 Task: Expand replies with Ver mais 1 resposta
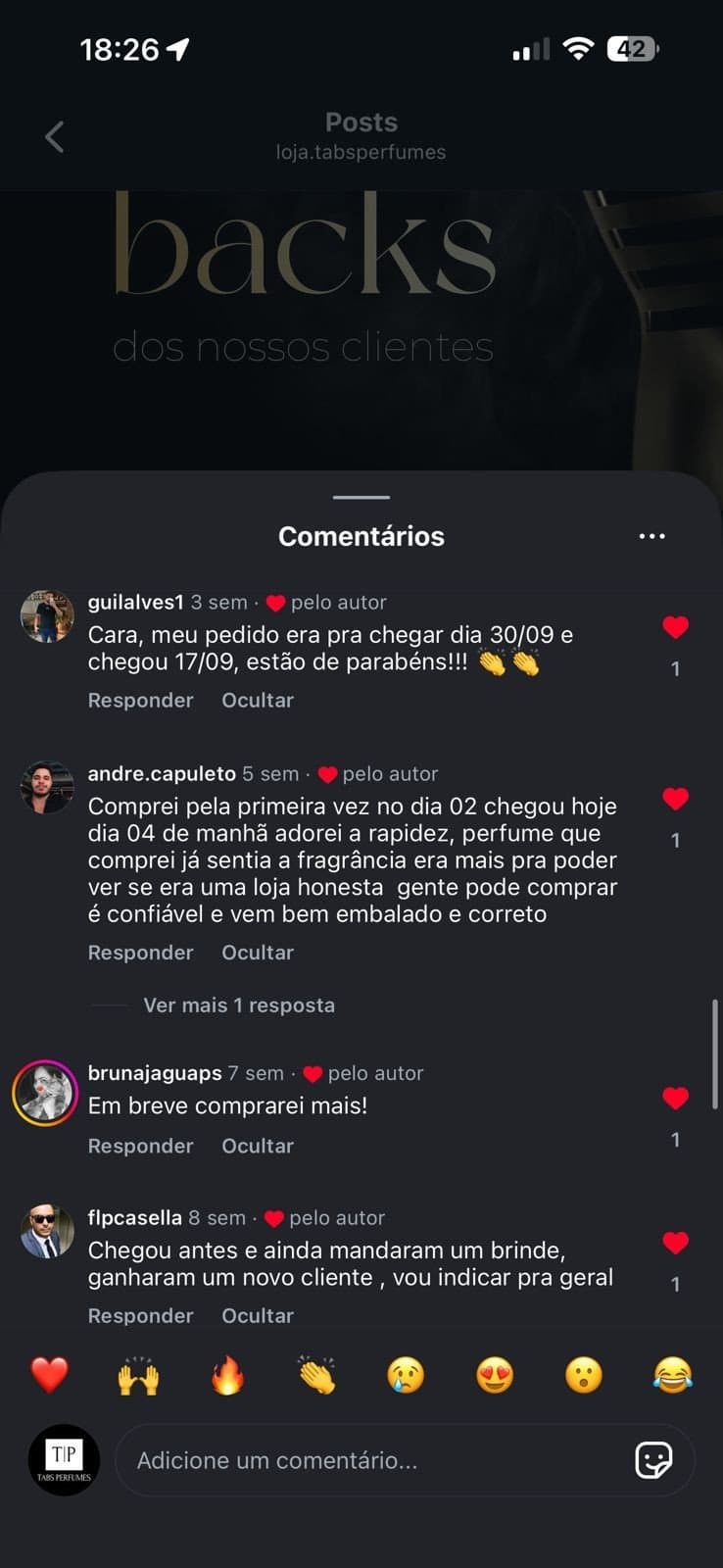[x=238, y=1004]
